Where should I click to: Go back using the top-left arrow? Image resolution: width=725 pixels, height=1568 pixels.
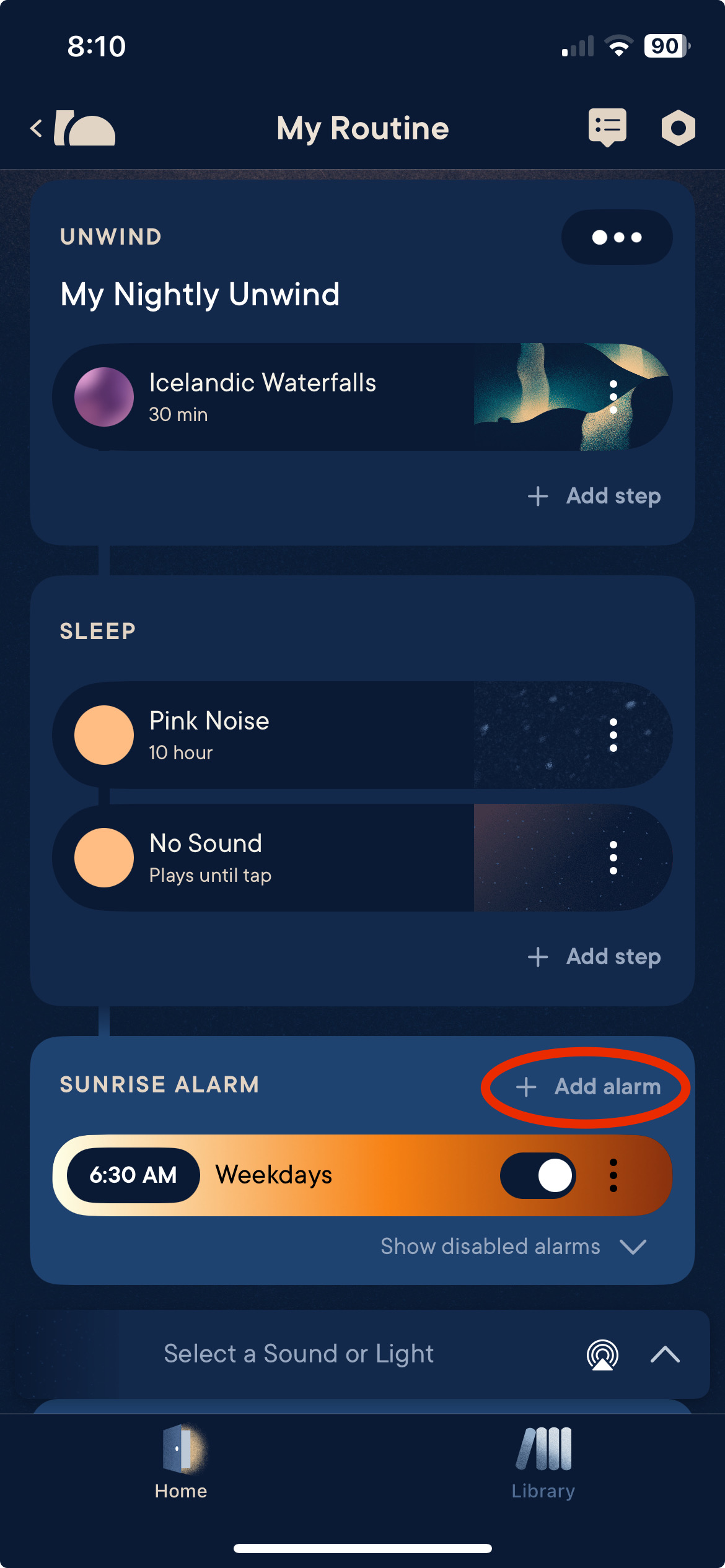pyautogui.click(x=37, y=128)
